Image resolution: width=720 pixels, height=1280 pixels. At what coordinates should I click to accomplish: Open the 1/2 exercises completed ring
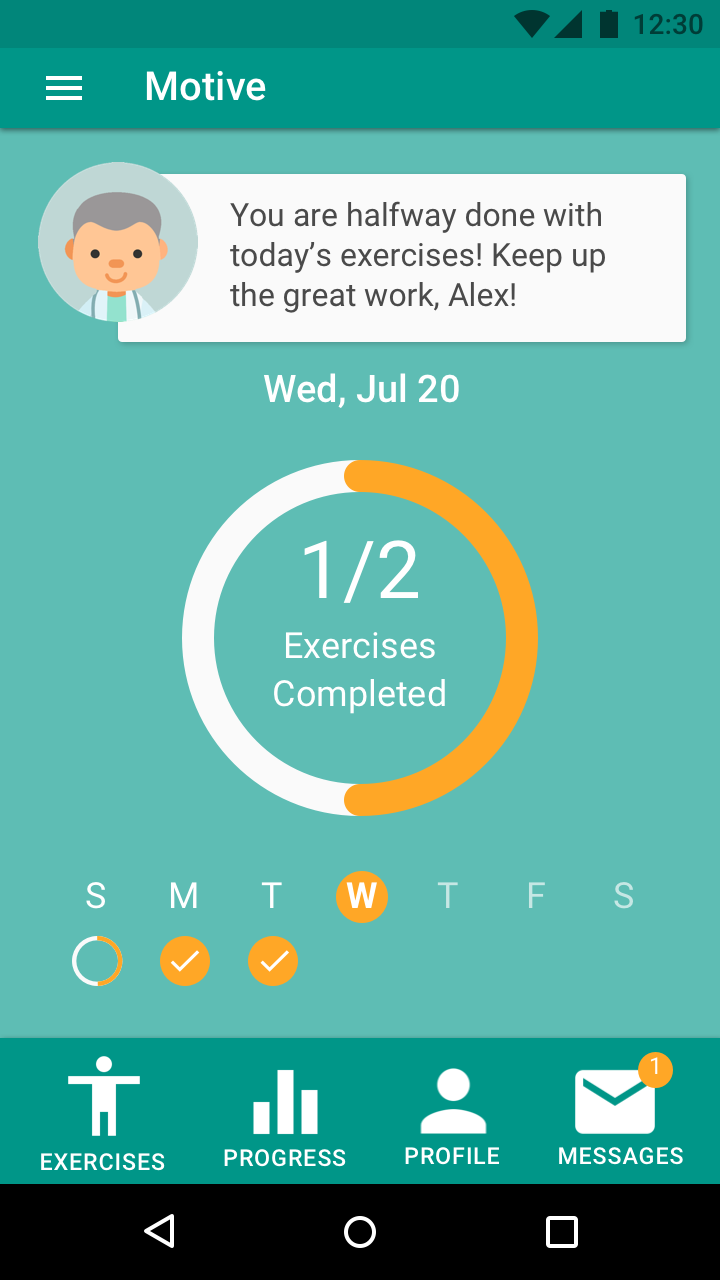(x=360, y=638)
